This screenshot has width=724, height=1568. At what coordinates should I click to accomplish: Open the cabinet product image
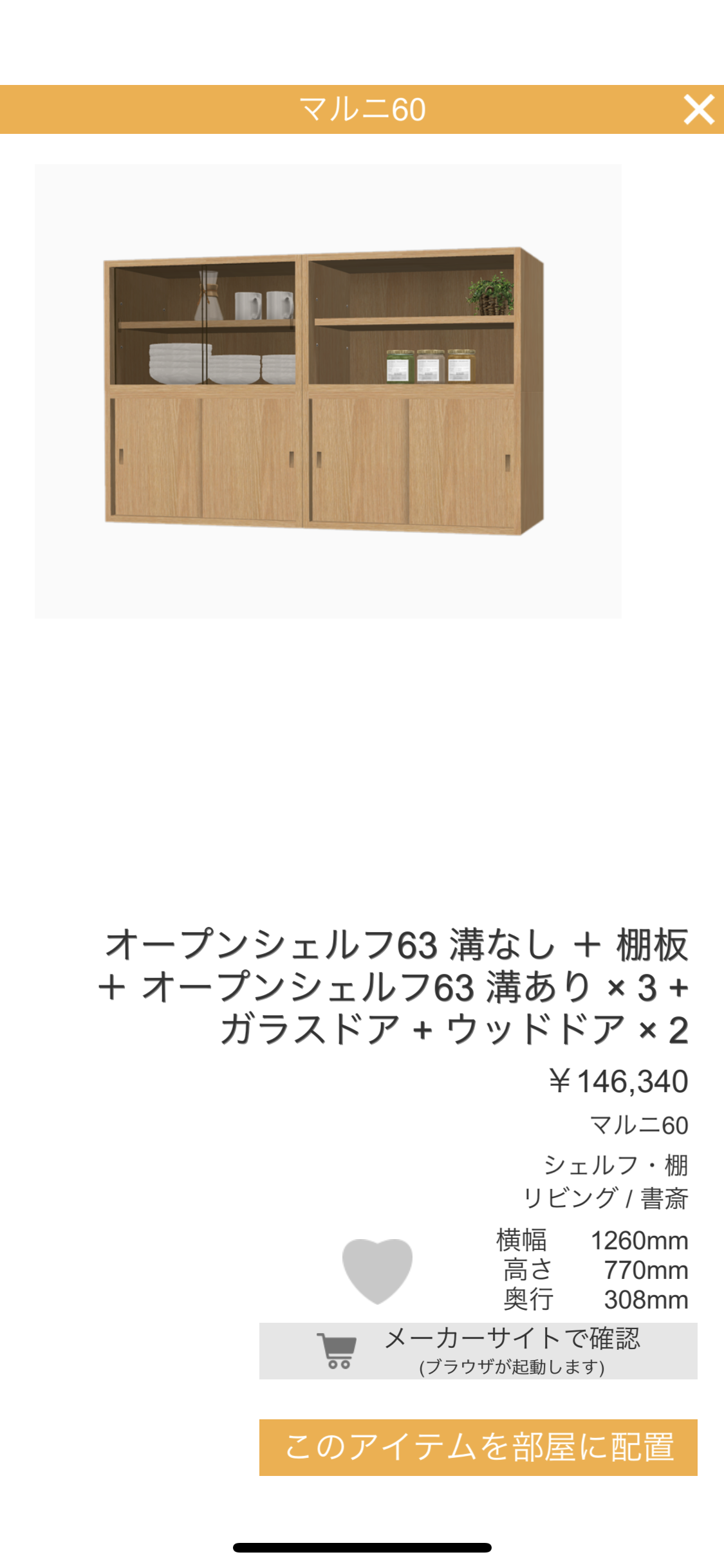tap(328, 391)
